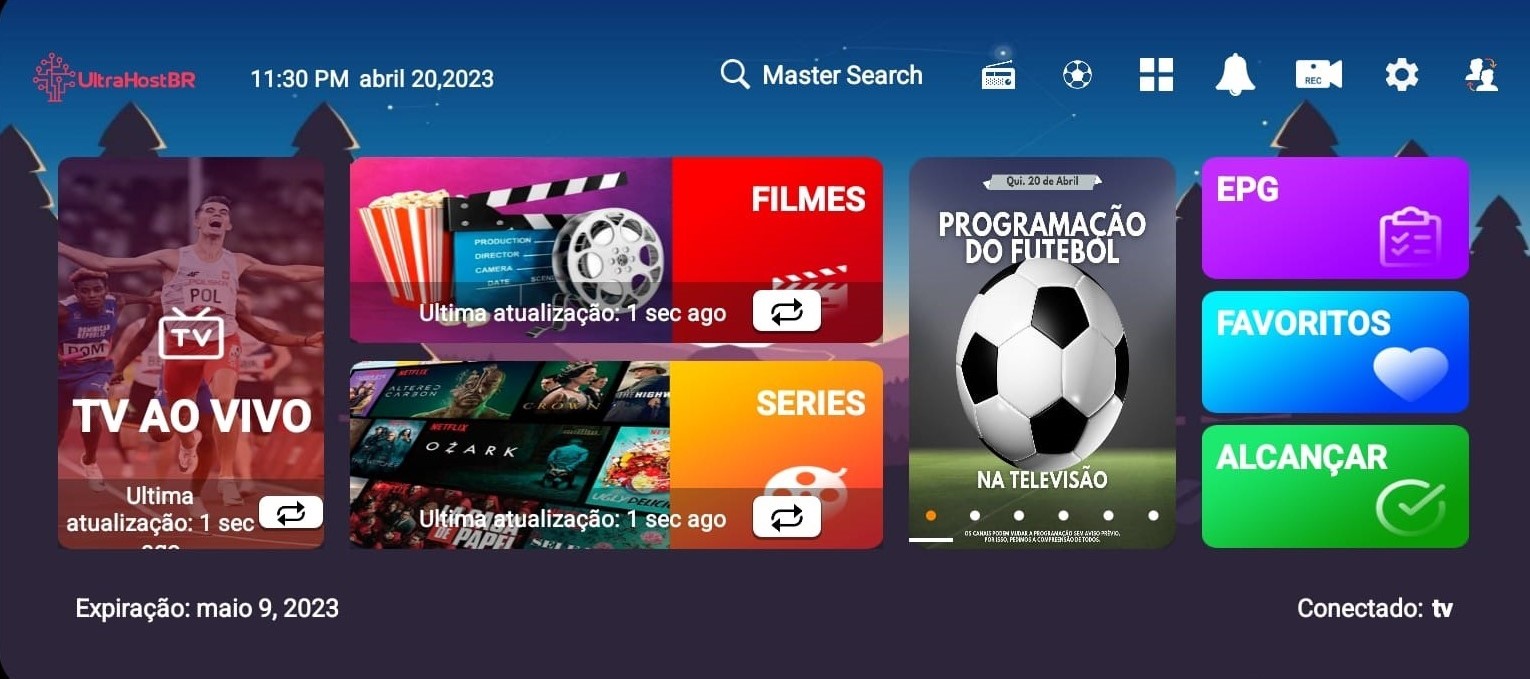Open the notifications bell

1235,75
